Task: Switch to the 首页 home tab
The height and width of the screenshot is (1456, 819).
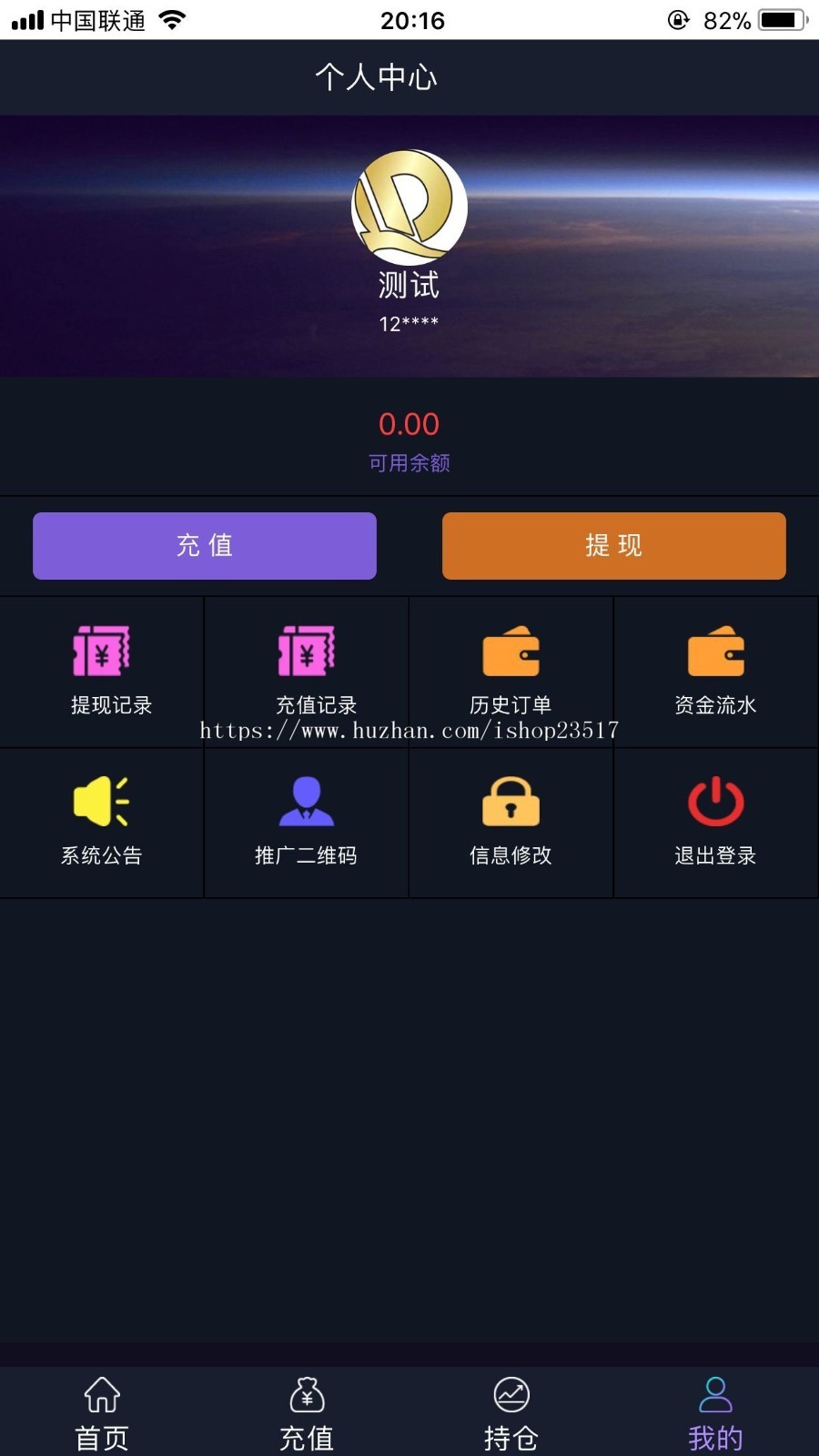Action: coord(102,1412)
